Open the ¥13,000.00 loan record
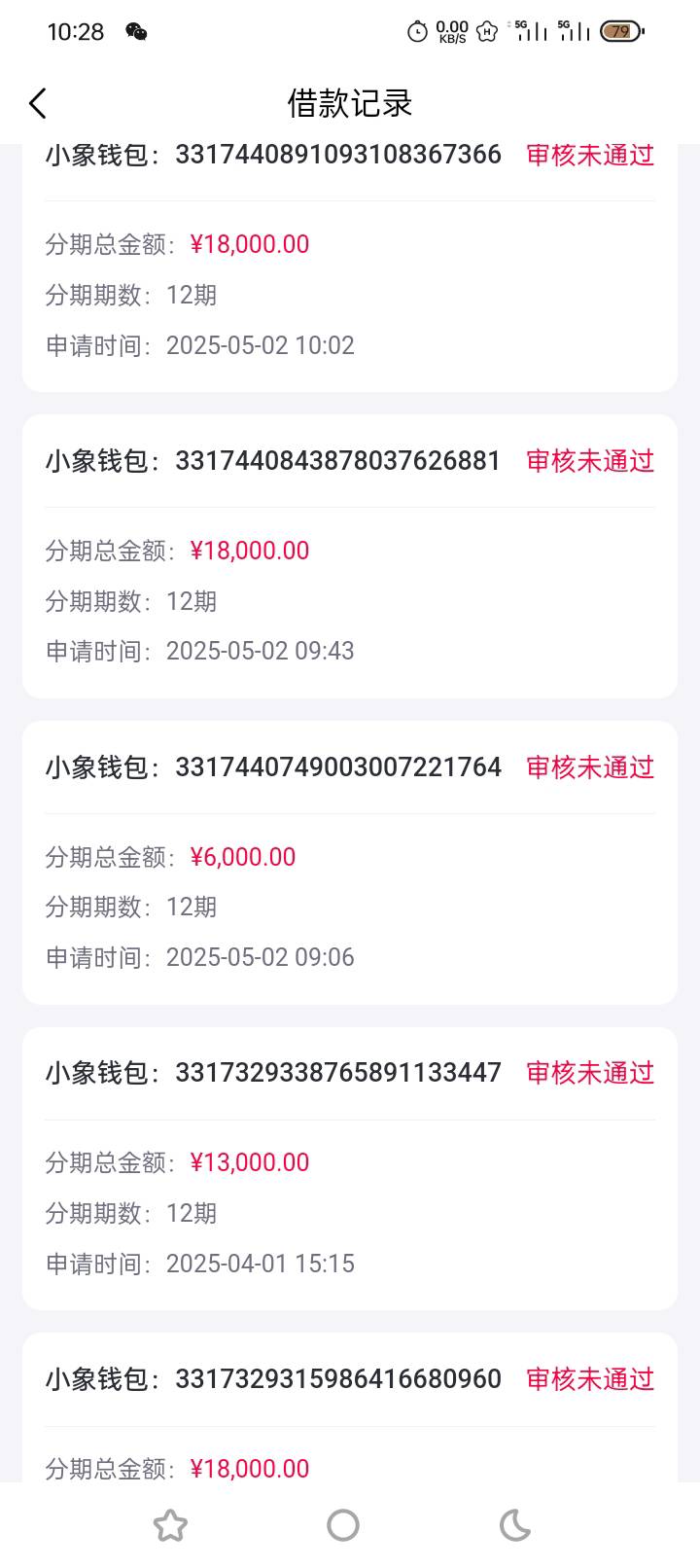Viewport: 700px width, 1568px height. coord(350,1168)
